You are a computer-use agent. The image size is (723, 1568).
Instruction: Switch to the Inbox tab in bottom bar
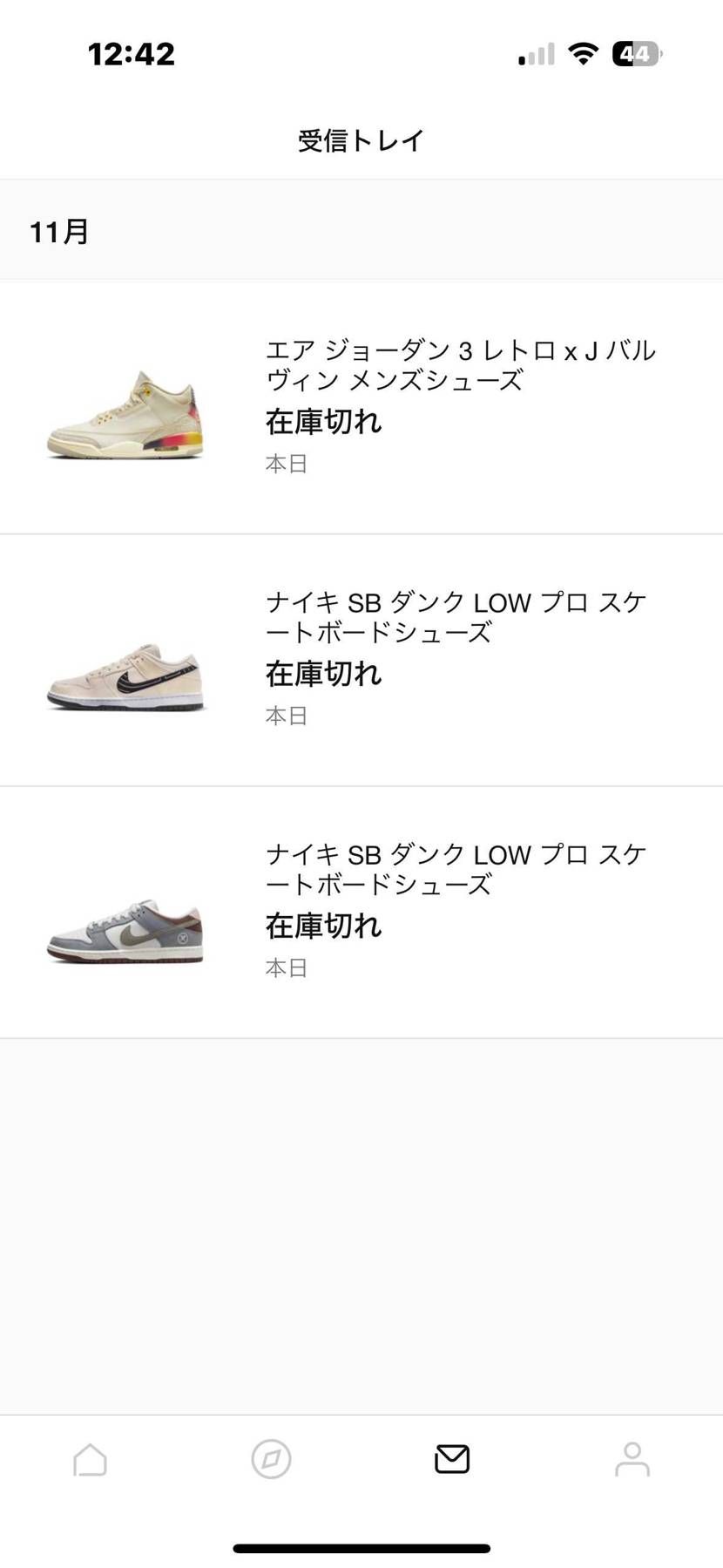pos(451,1459)
